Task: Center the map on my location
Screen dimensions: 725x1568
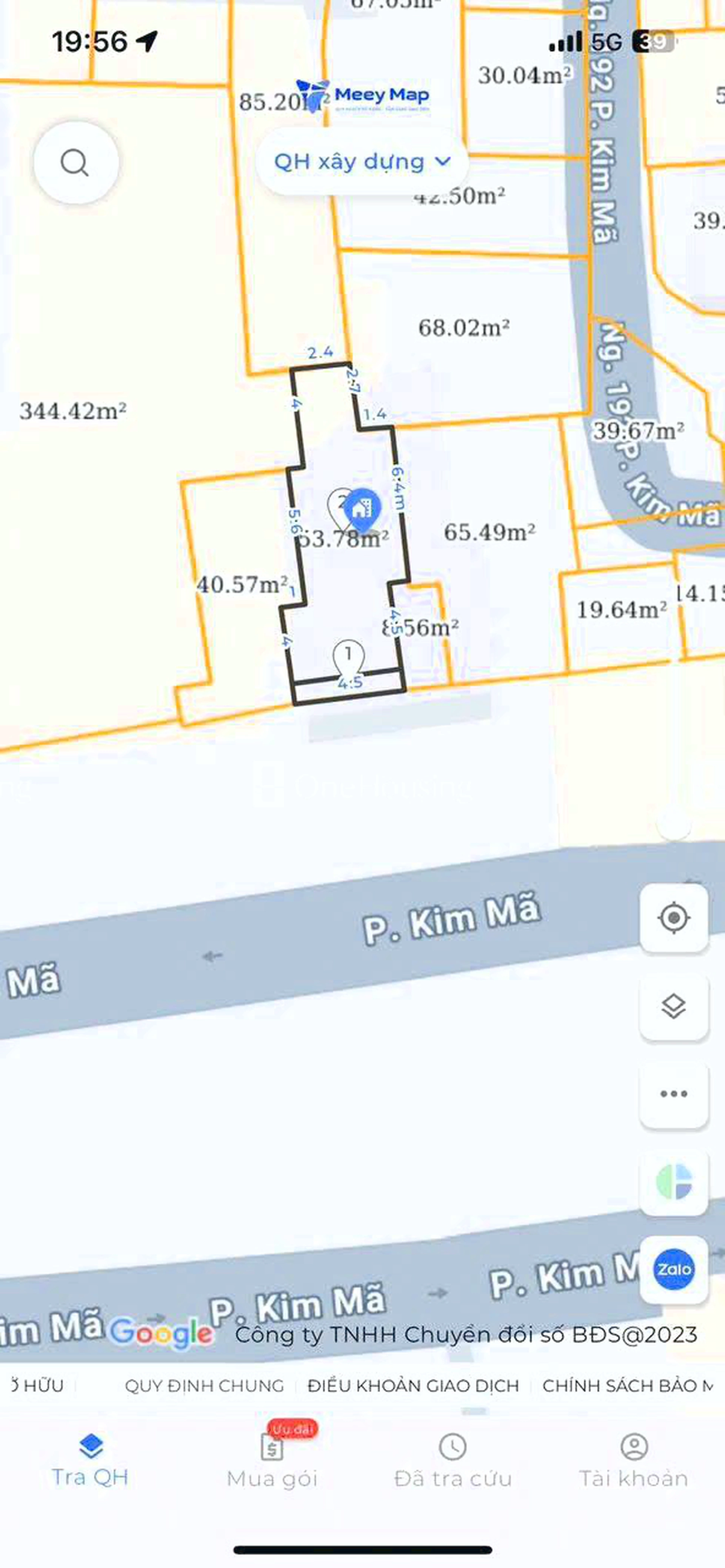Action: pos(673,918)
